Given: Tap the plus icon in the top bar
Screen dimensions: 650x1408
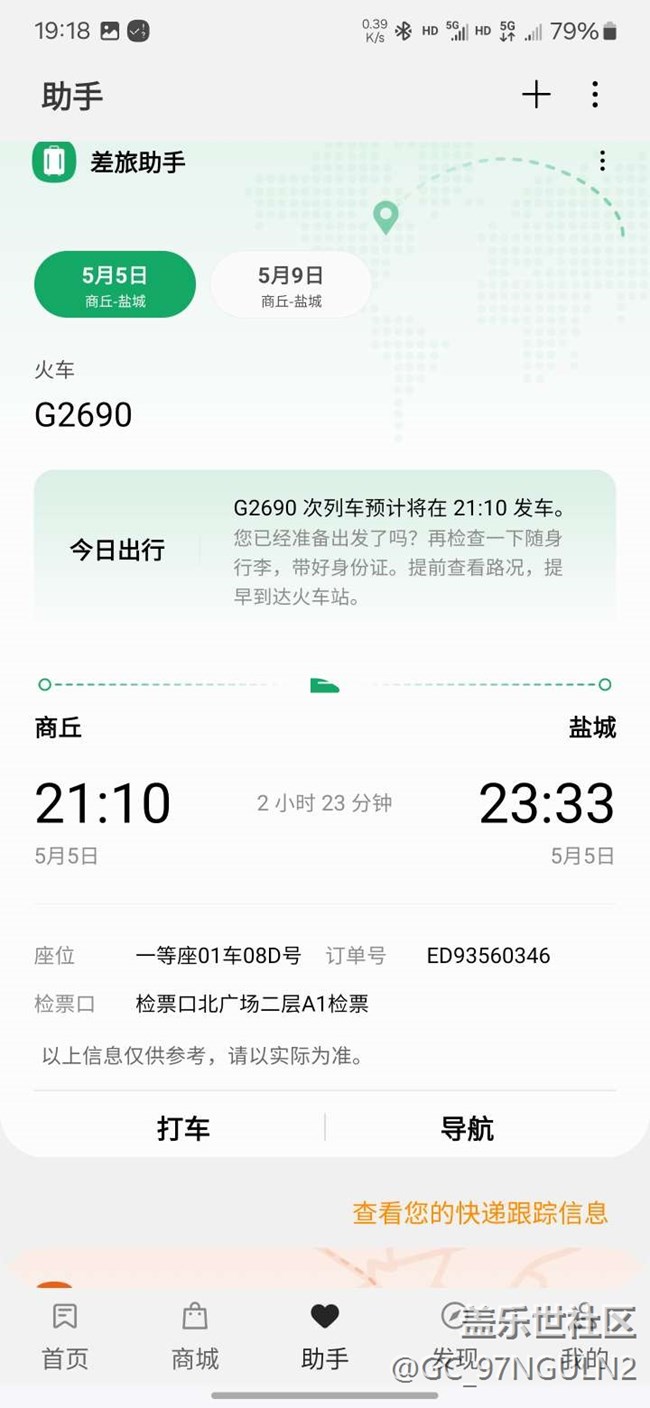Looking at the screenshot, I should [x=536, y=95].
